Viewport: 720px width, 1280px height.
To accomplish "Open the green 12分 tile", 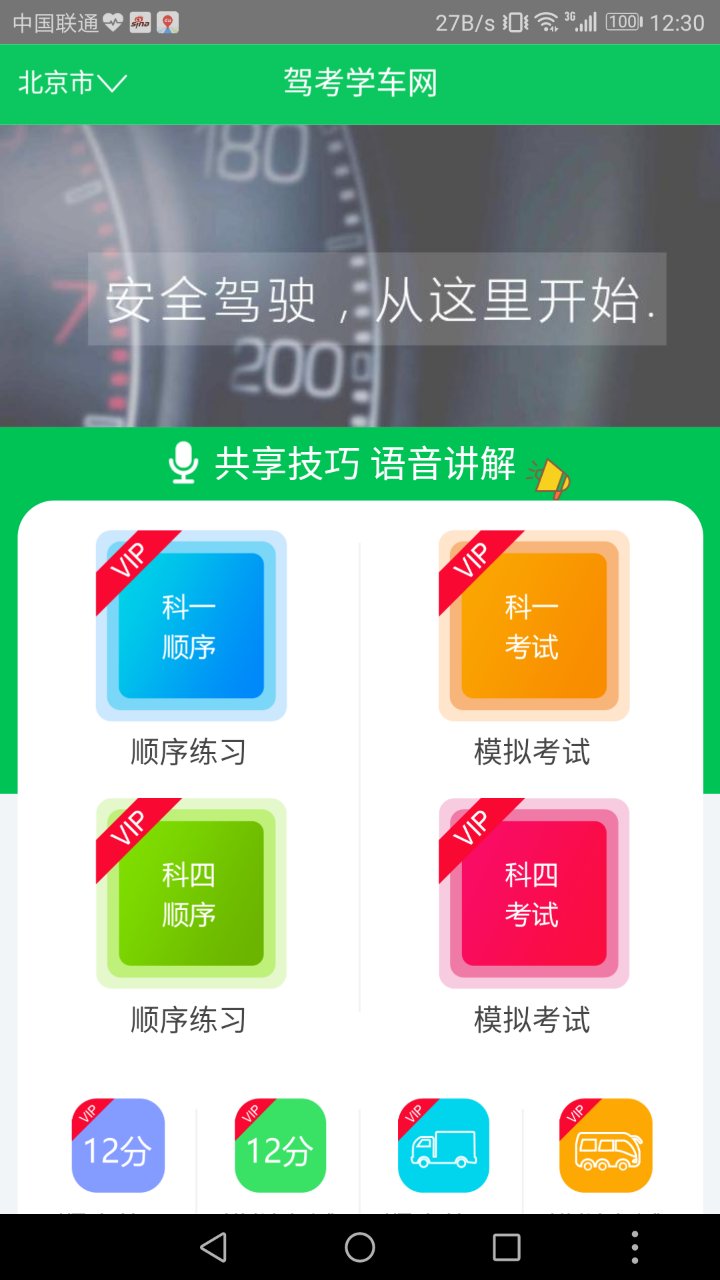I will (x=280, y=1146).
